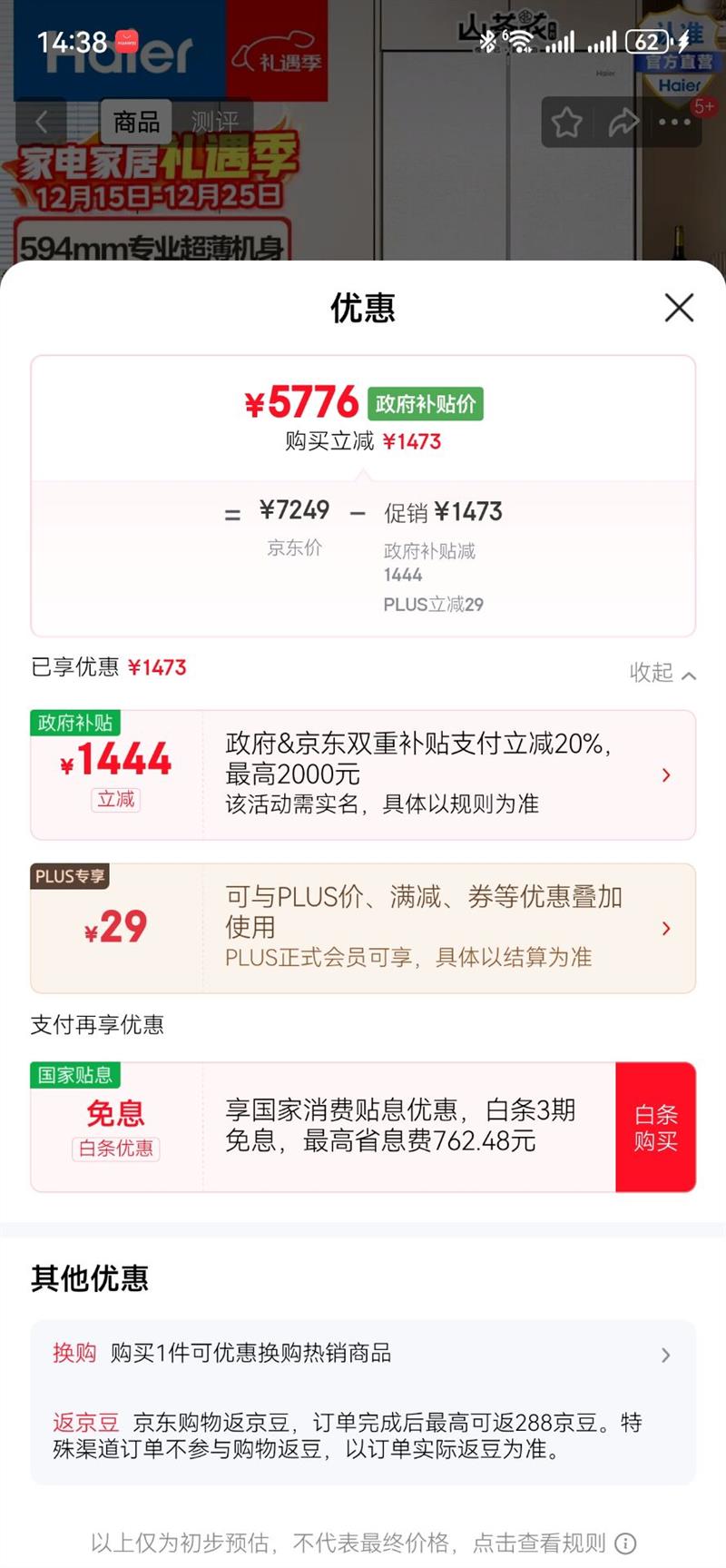
Task: Open the more options ellipsis icon
Action: (x=673, y=122)
